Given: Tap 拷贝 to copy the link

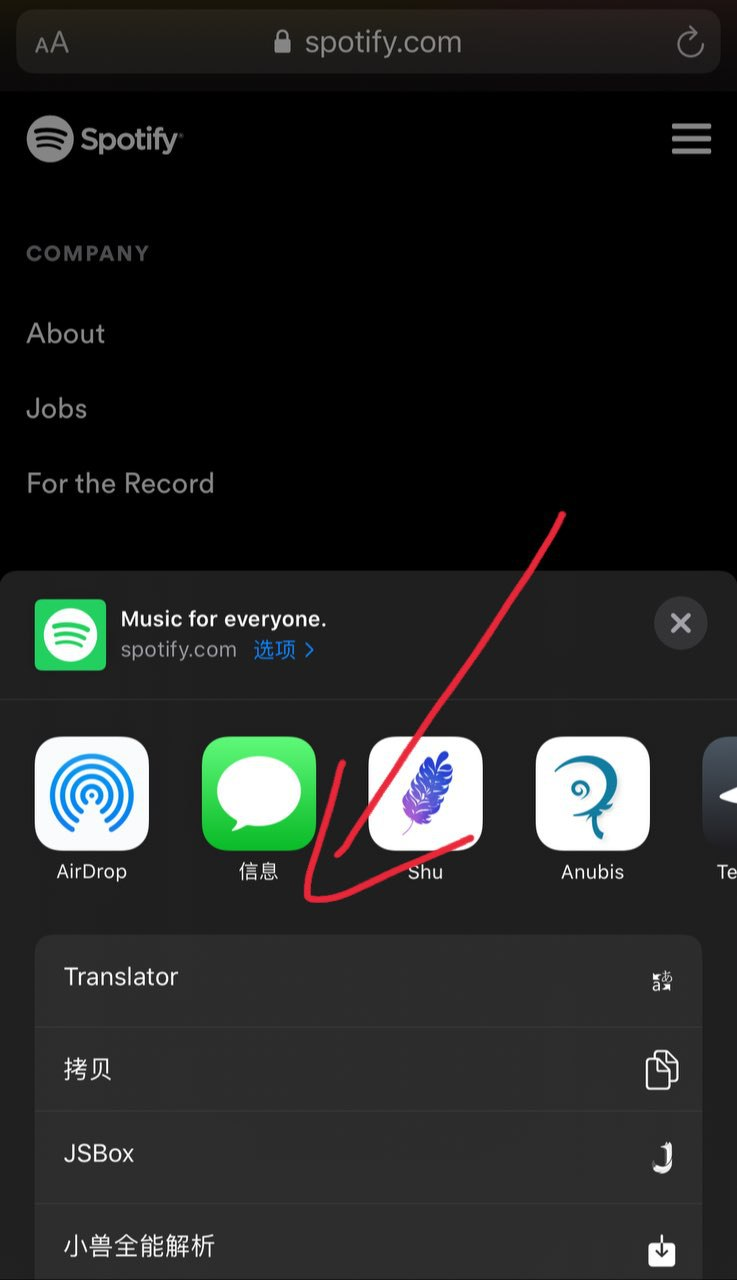Looking at the screenshot, I should pos(368,1070).
